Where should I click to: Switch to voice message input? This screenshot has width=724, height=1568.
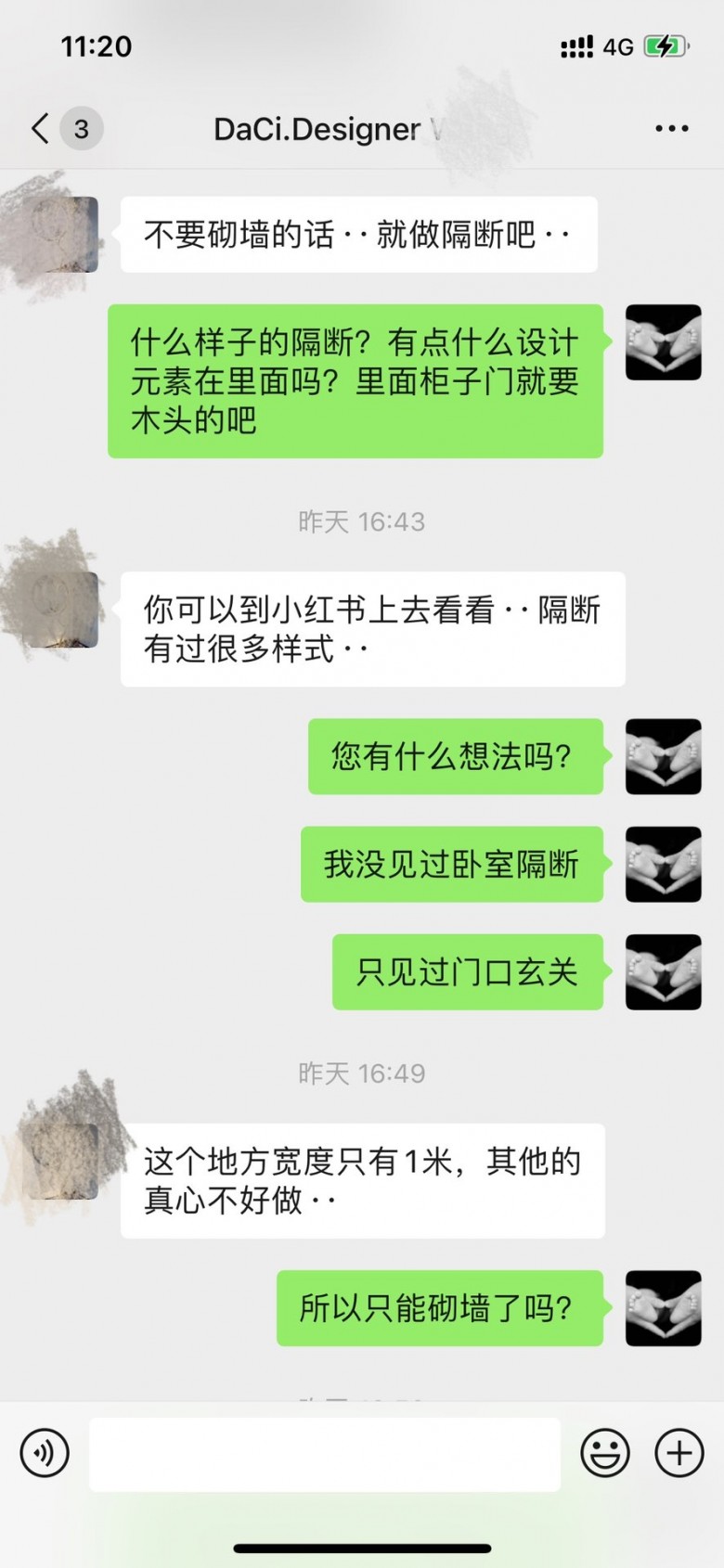(x=45, y=1452)
